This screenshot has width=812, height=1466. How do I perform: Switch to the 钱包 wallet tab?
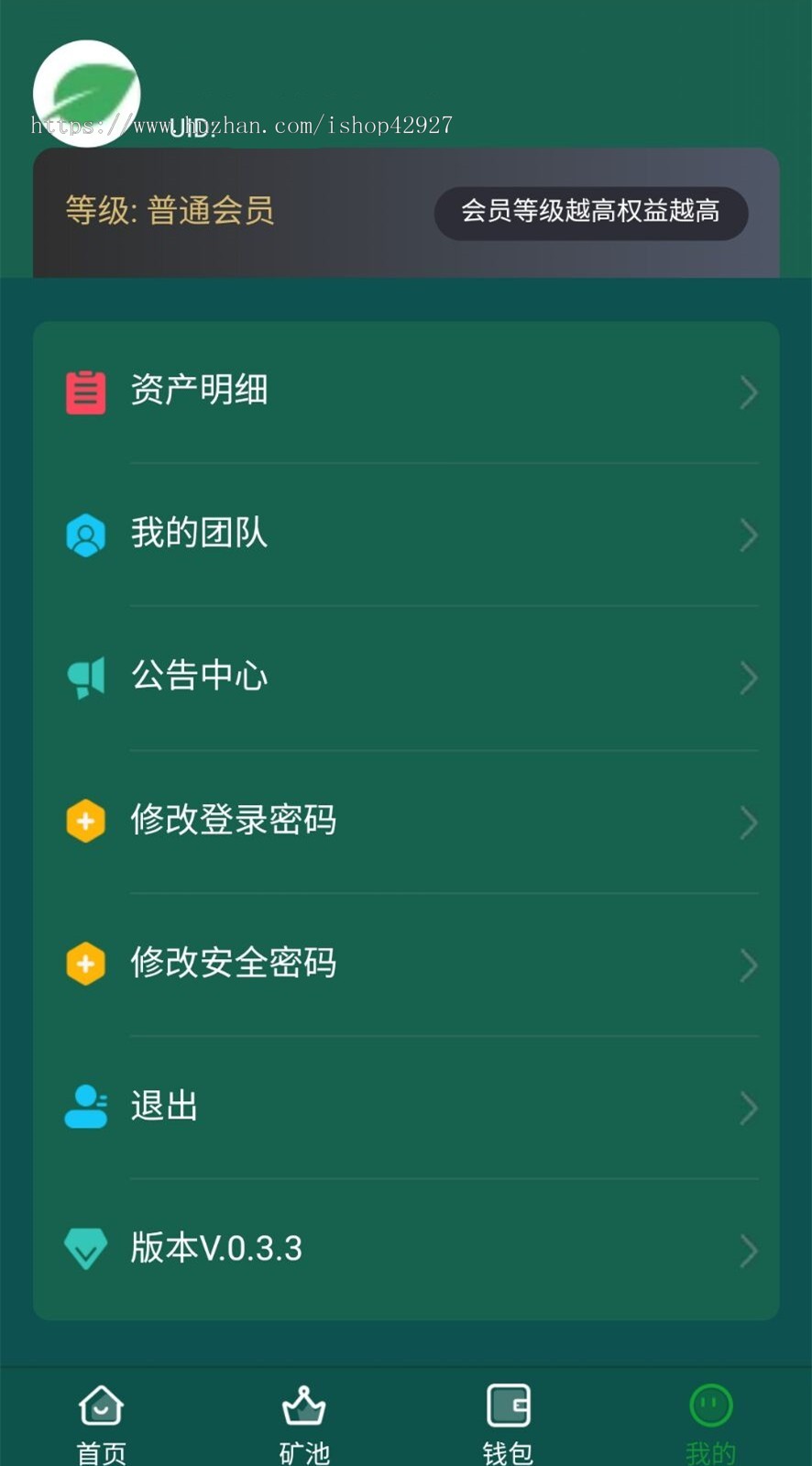[x=508, y=1421]
